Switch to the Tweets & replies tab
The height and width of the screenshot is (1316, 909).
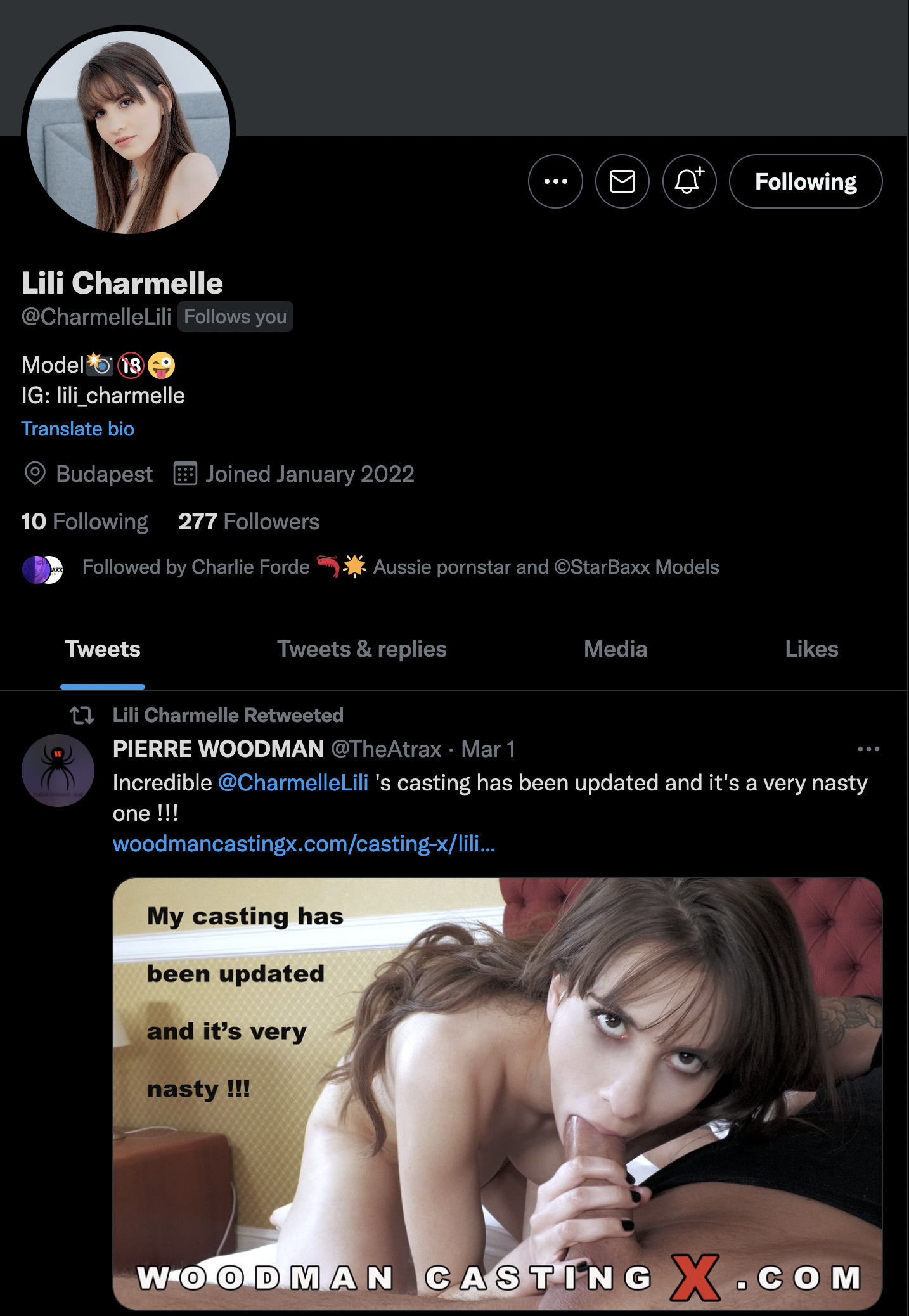click(361, 649)
